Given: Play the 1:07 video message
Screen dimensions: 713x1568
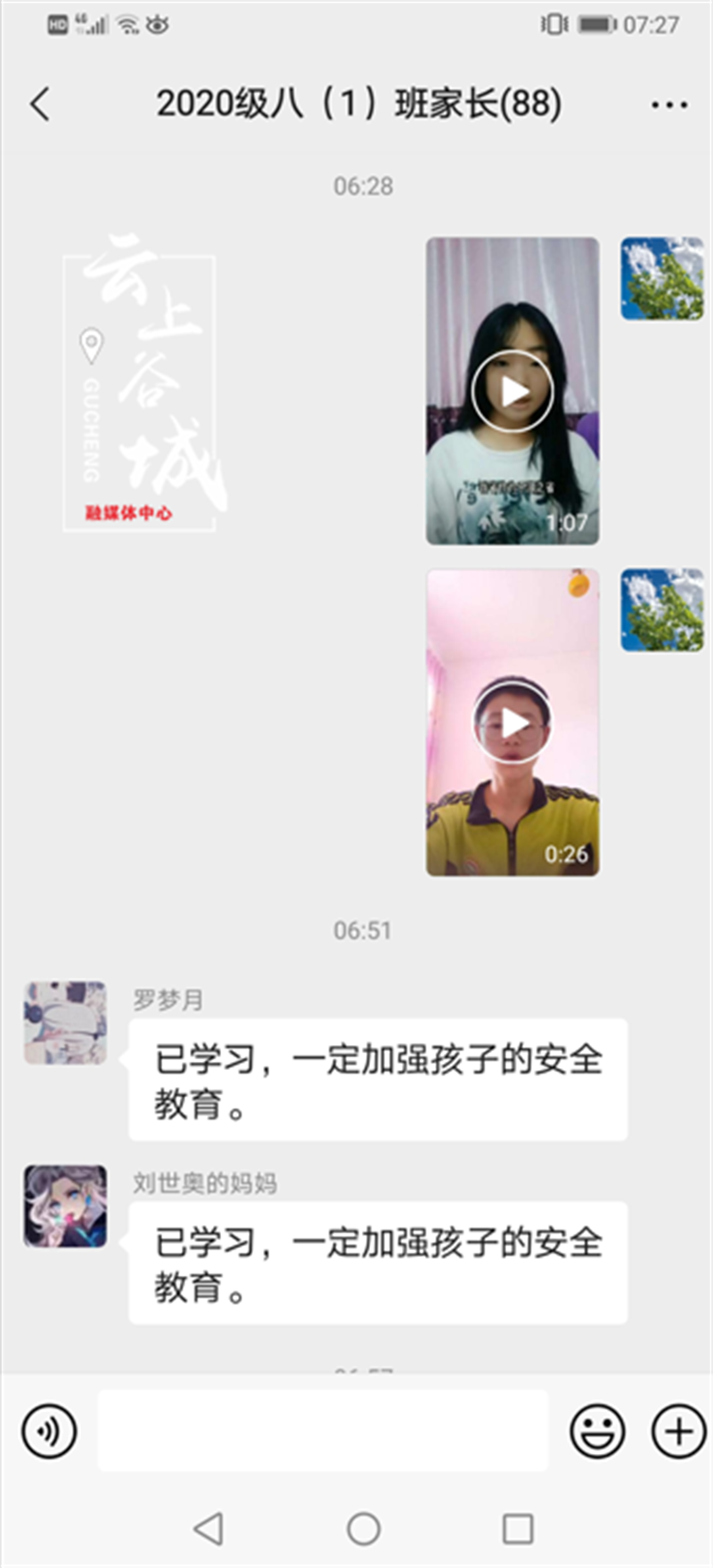Looking at the screenshot, I should click(x=512, y=391).
